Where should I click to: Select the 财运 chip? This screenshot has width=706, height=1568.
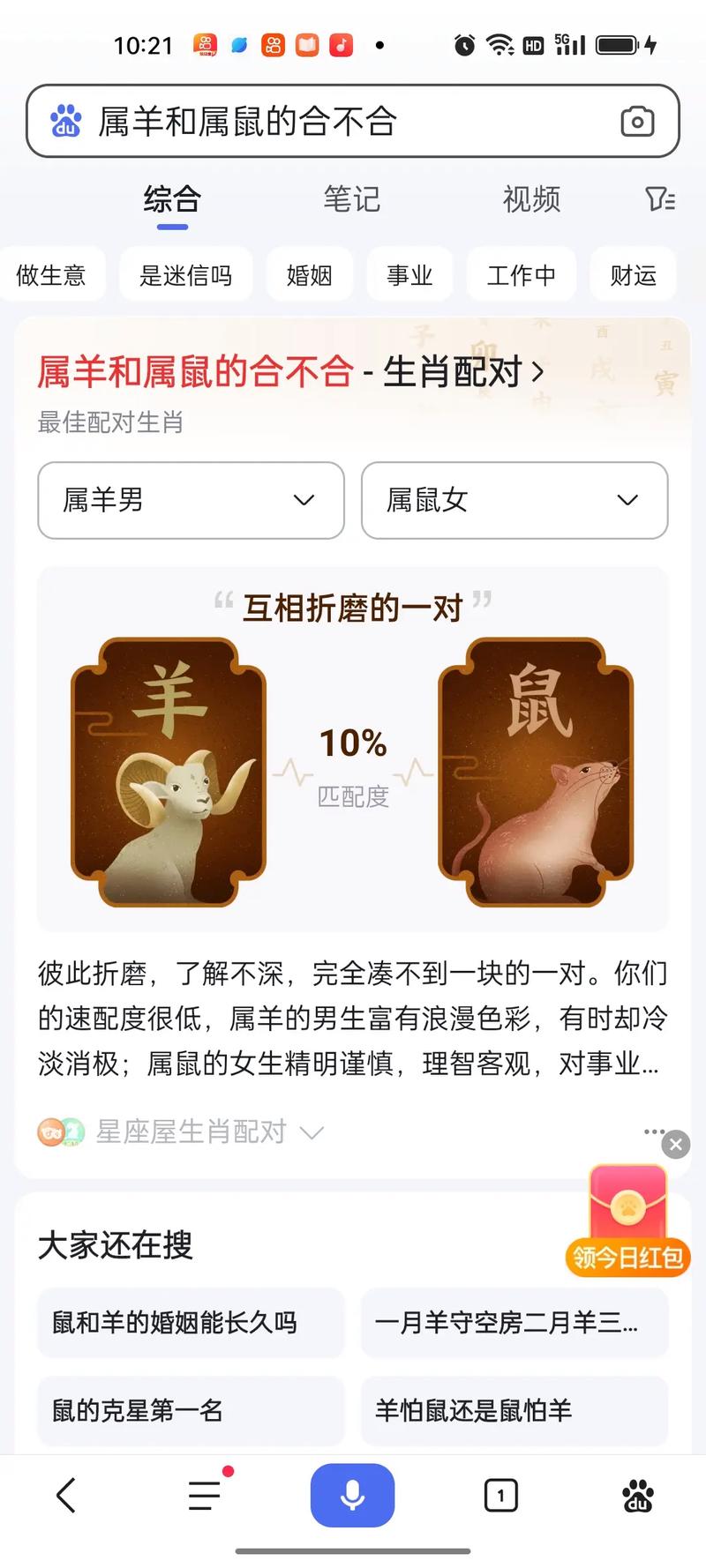pyautogui.click(x=633, y=276)
